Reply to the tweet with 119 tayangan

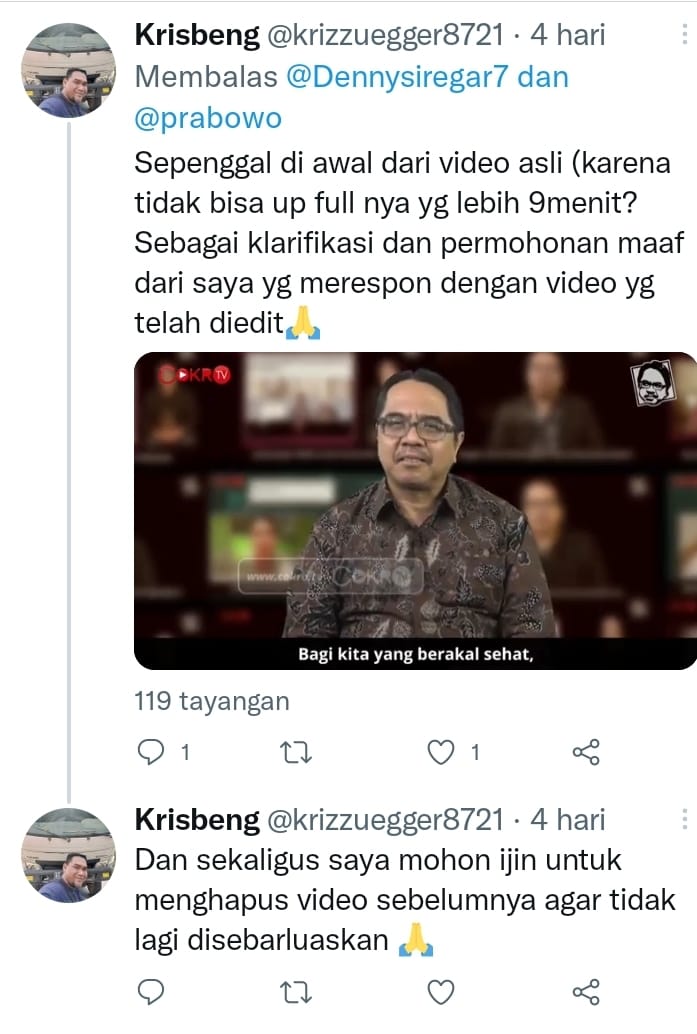point(151,753)
